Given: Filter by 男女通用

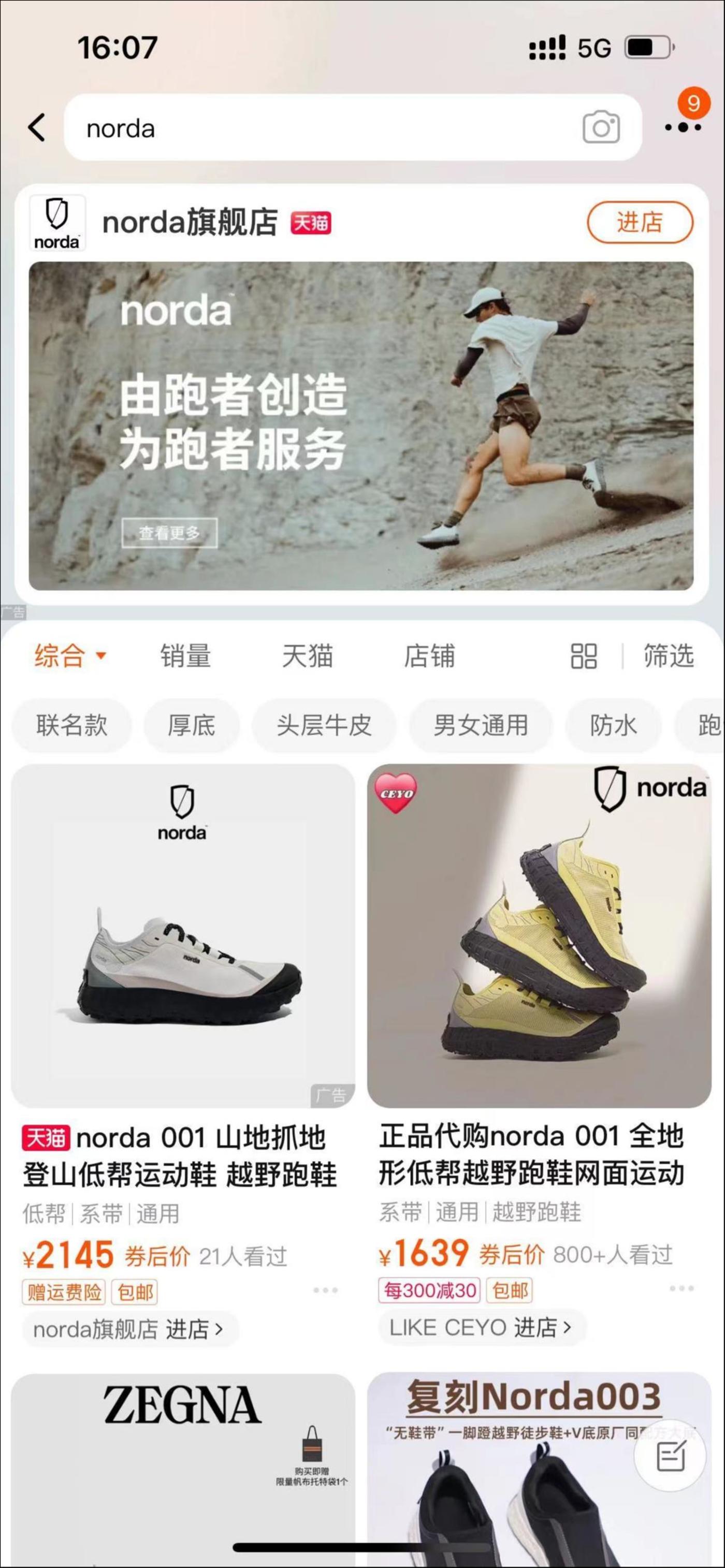Looking at the screenshot, I should coord(481,725).
